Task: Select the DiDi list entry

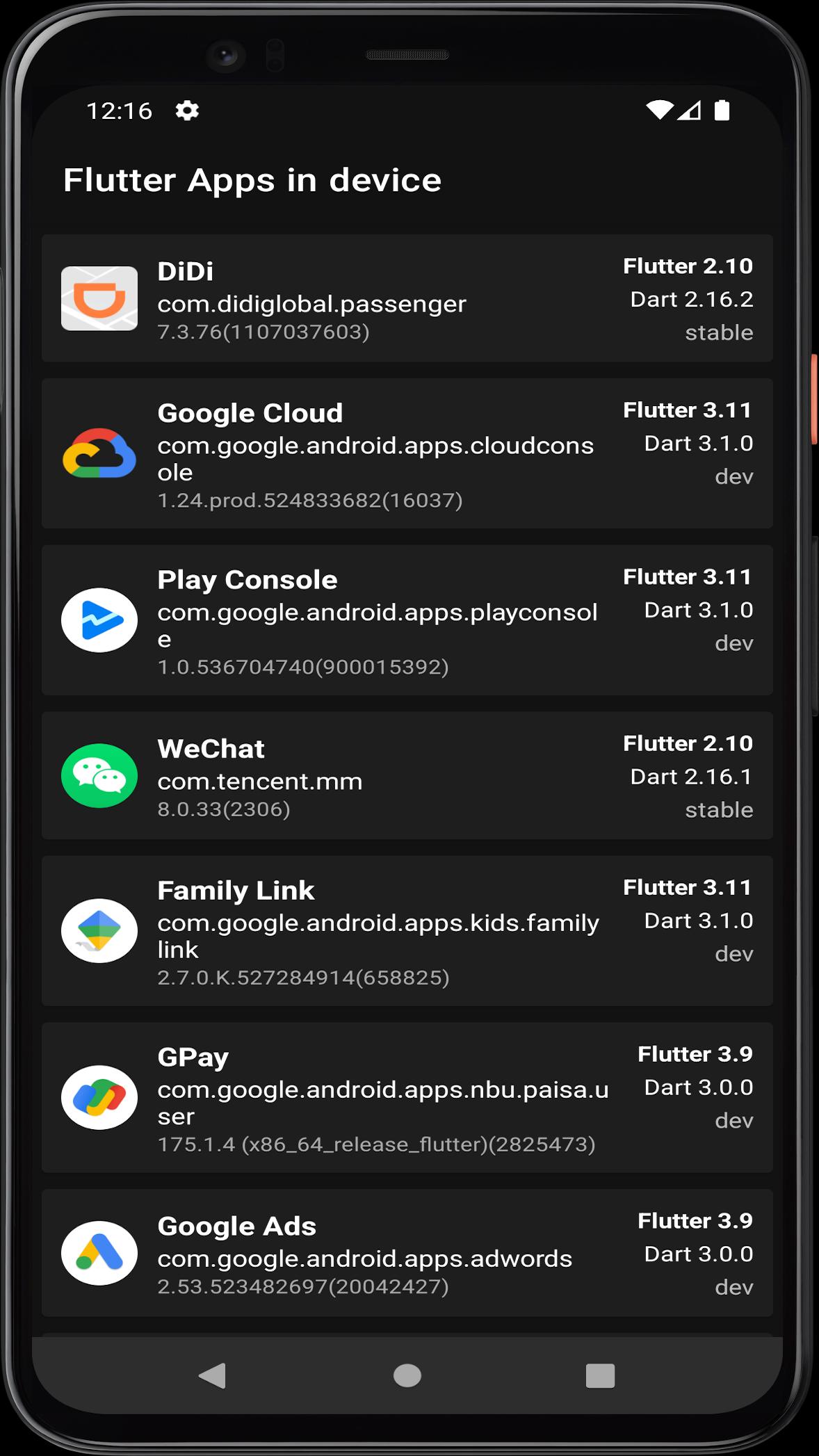Action: point(409,299)
